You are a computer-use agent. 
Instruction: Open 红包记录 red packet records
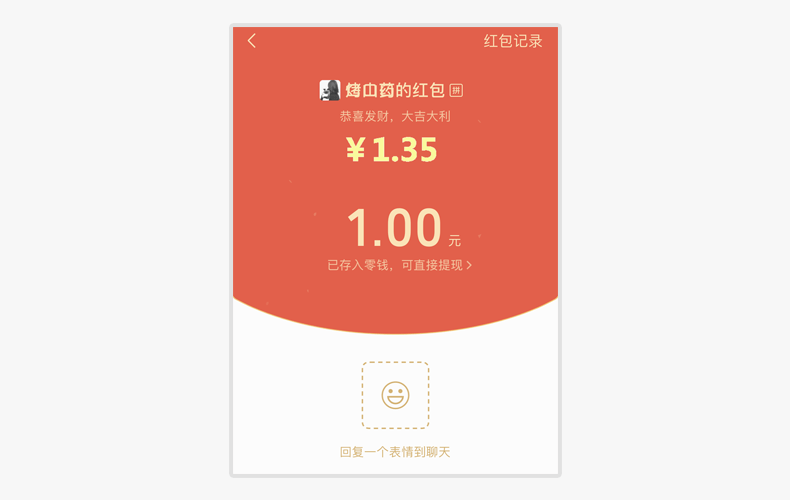tap(513, 41)
